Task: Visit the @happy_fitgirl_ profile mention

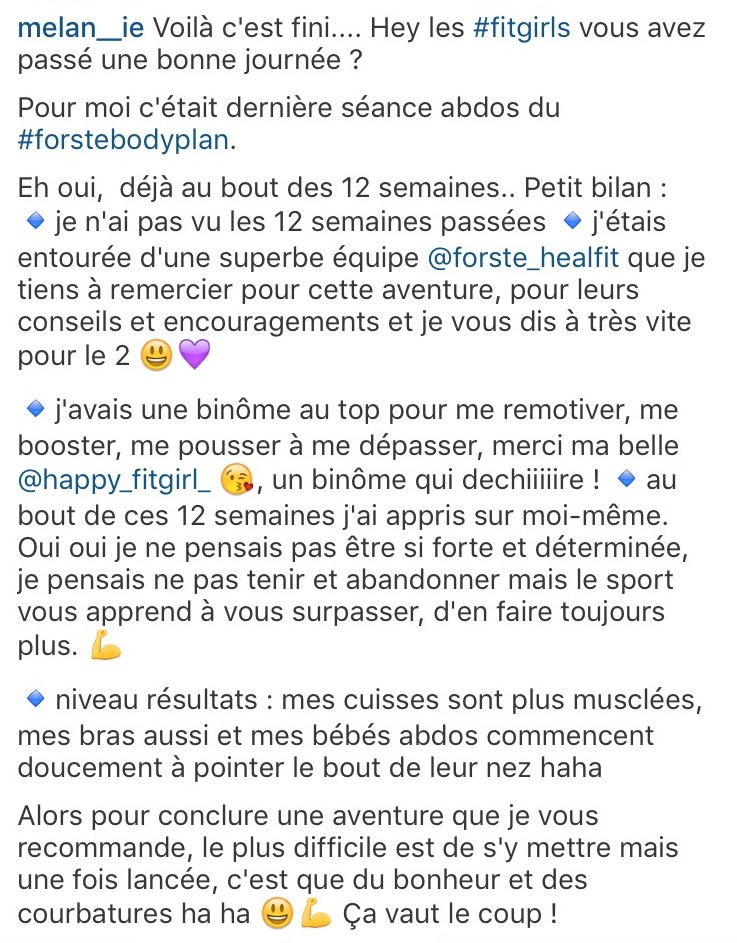Action: point(114,480)
